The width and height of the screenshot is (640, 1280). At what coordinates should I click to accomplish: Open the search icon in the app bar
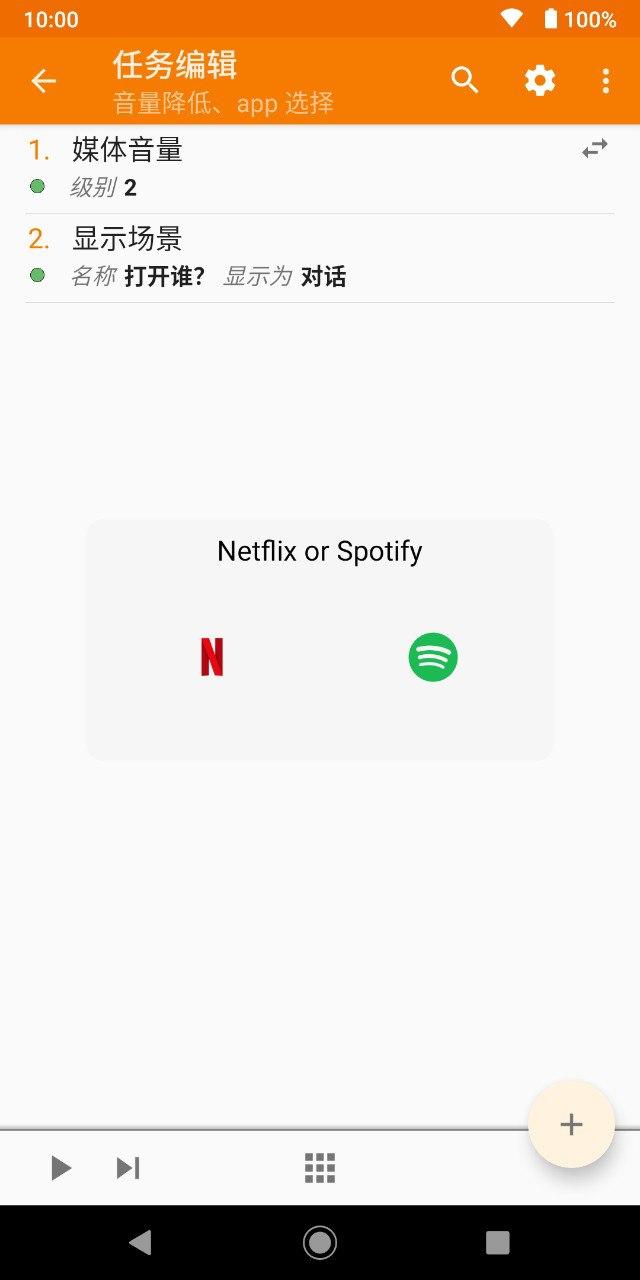tap(465, 80)
